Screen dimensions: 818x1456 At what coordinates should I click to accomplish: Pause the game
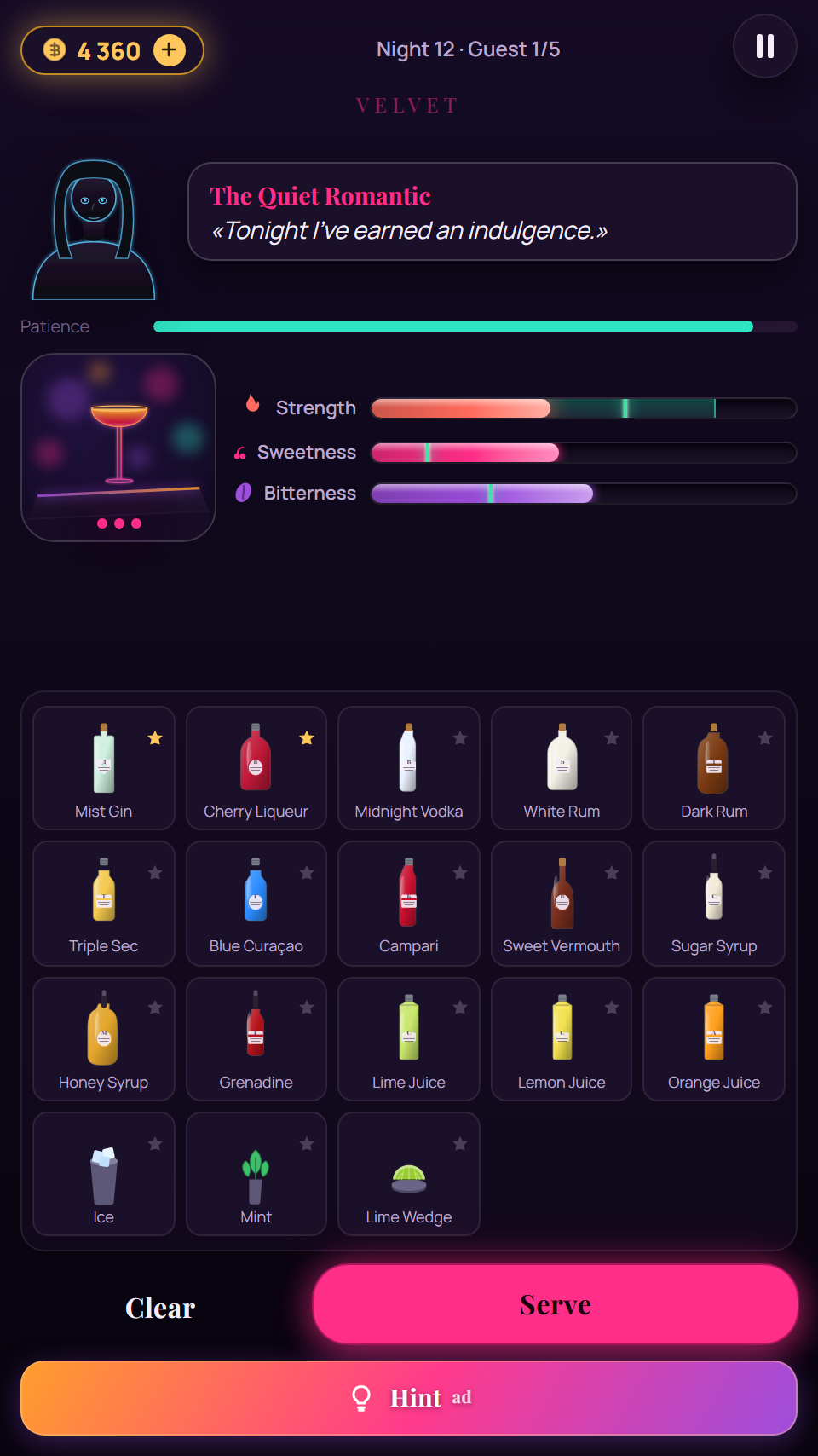point(764,46)
